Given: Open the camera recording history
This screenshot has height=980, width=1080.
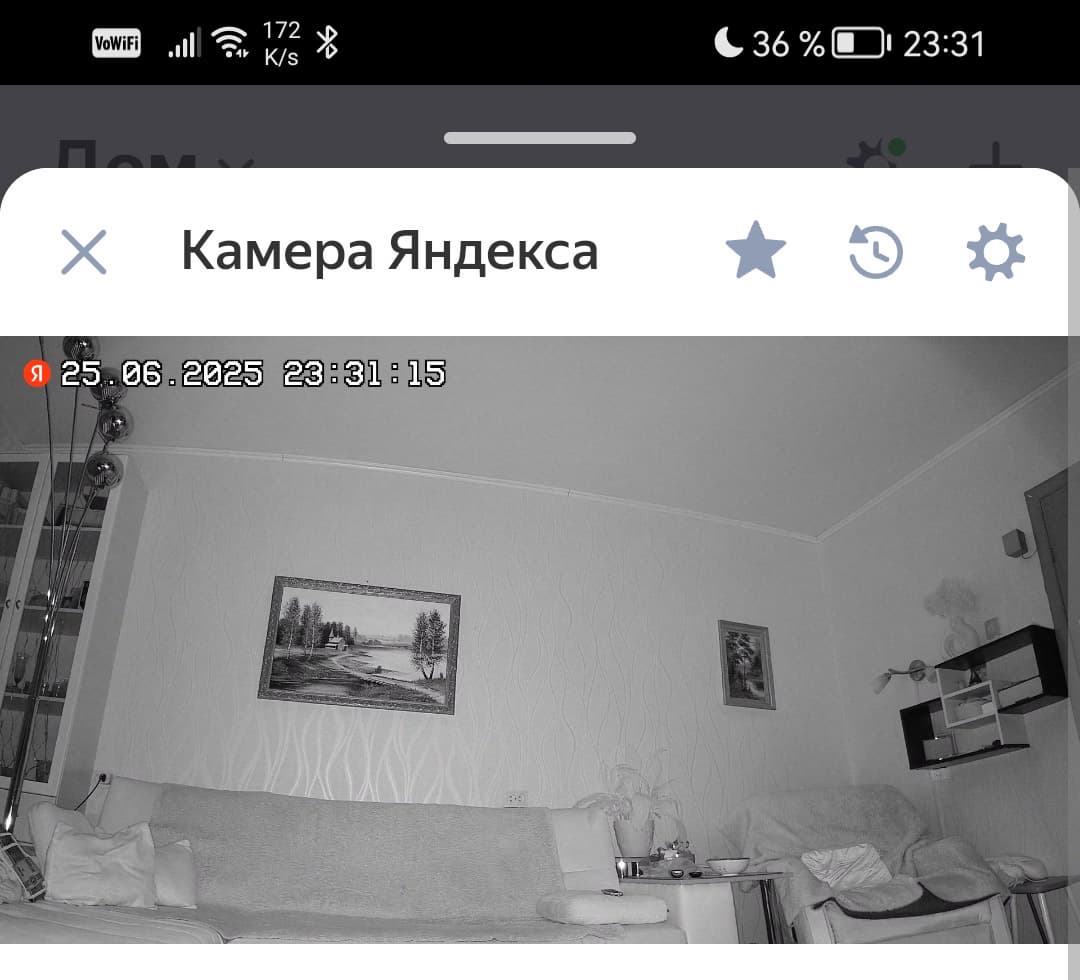Looking at the screenshot, I should 876,251.
